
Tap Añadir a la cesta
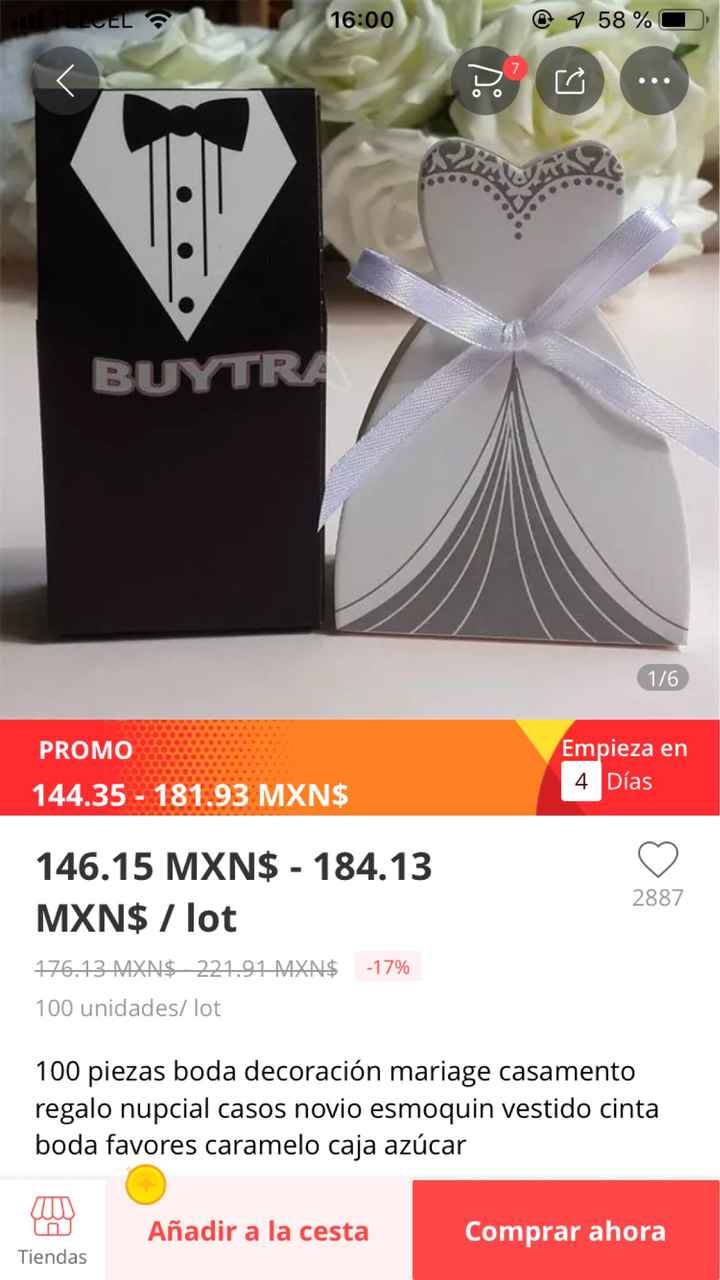[259, 1230]
